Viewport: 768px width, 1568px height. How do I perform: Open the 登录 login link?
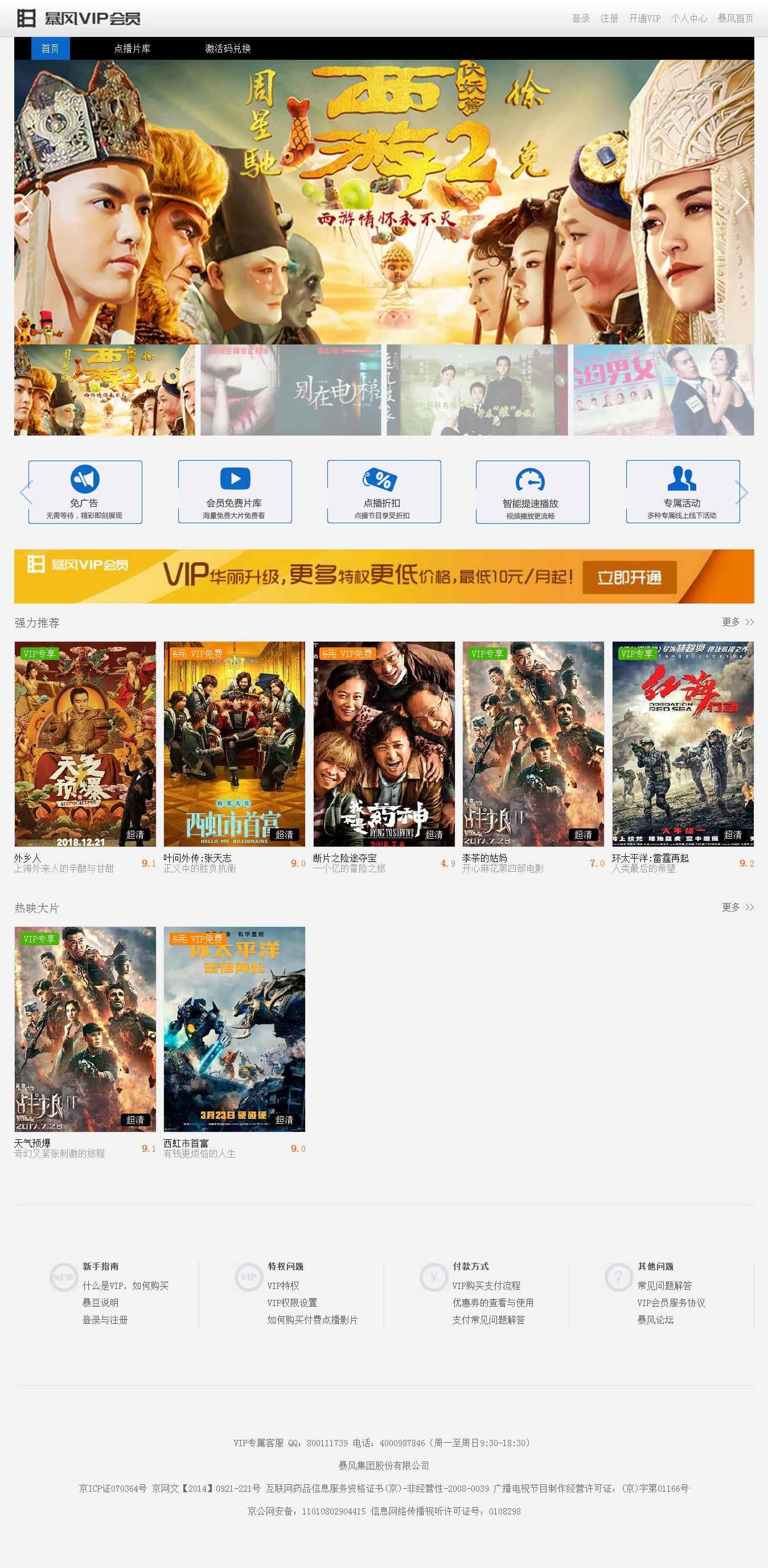pos(581,18)
